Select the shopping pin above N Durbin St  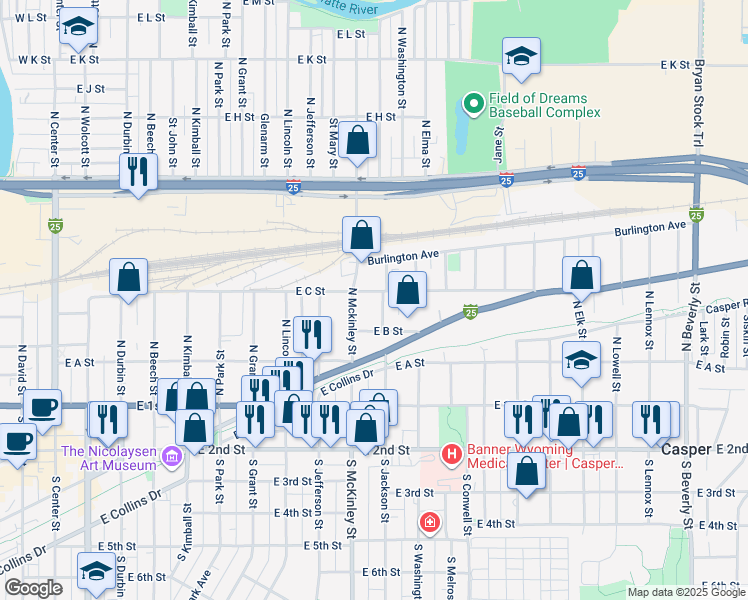tap(128, 279)
